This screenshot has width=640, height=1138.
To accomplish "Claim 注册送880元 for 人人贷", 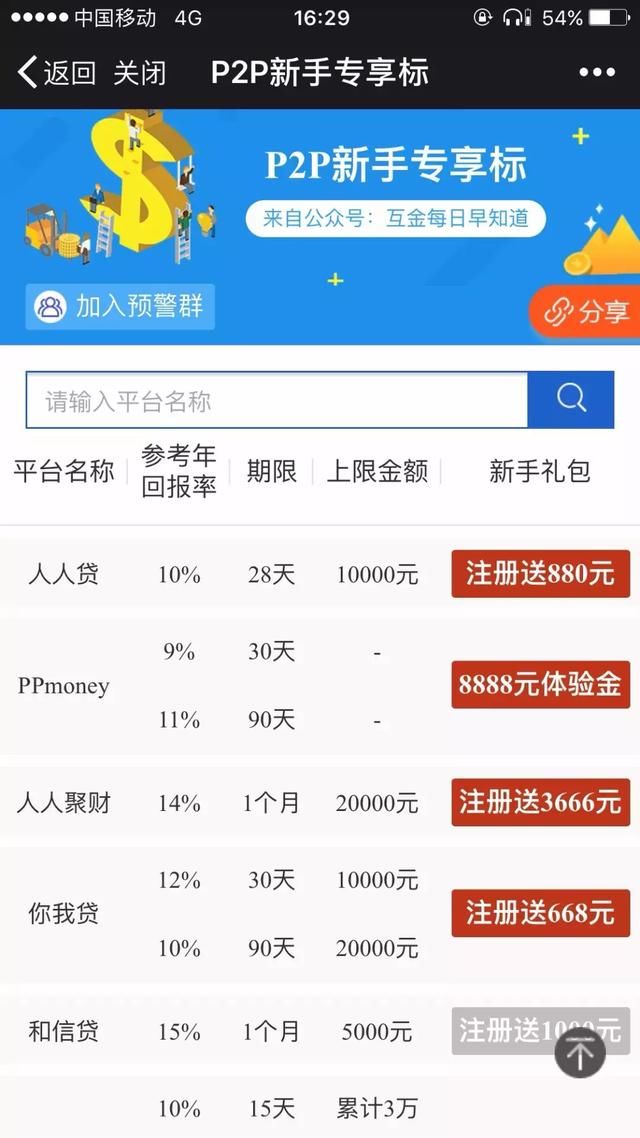I will pyautogui.click(x=540, y=574).
